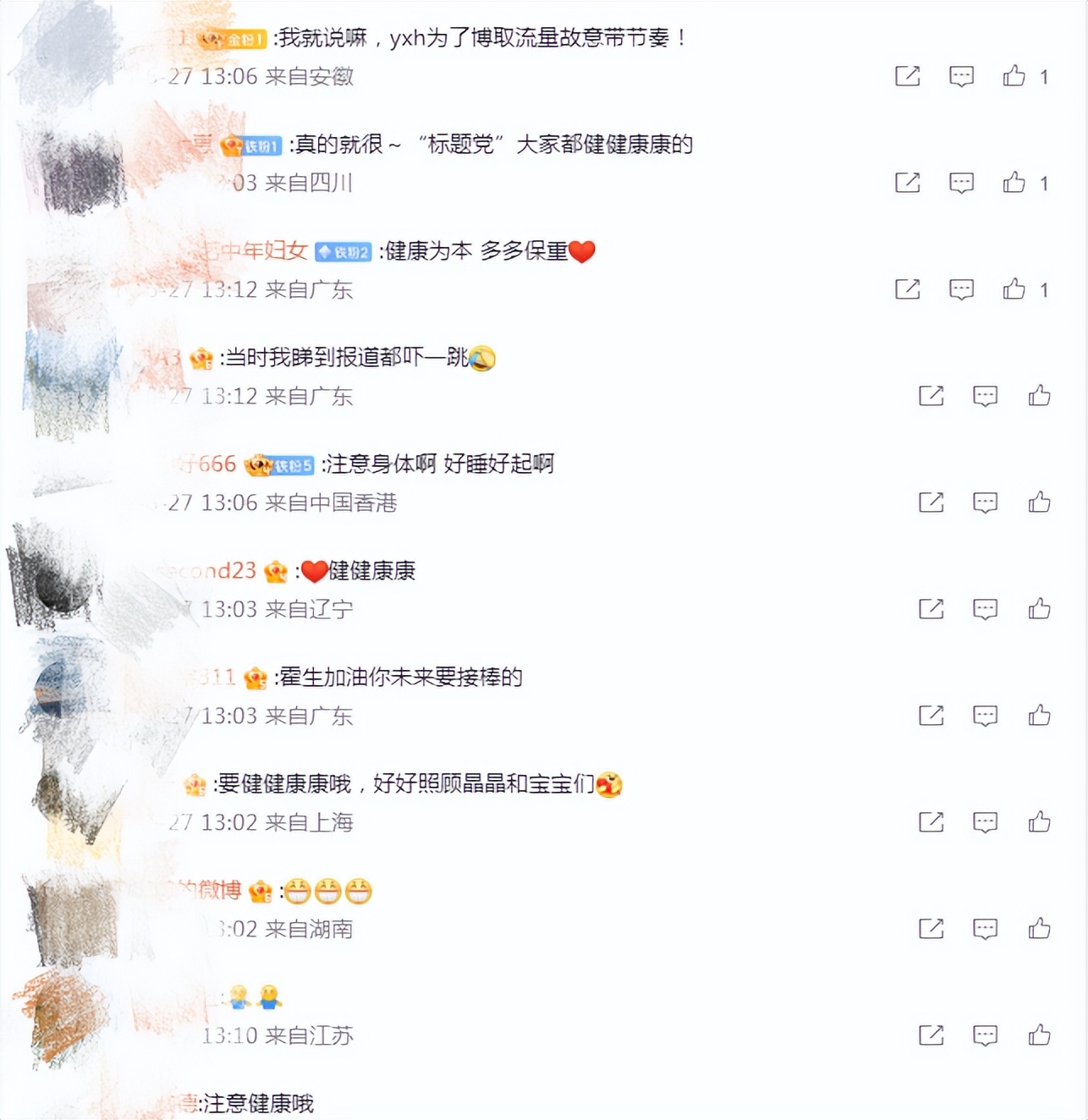Screen dimensions: 1088x1120
Task: Like the comment 当时我睇到报道都吓一跳
Action: [x=1039, y=396]
